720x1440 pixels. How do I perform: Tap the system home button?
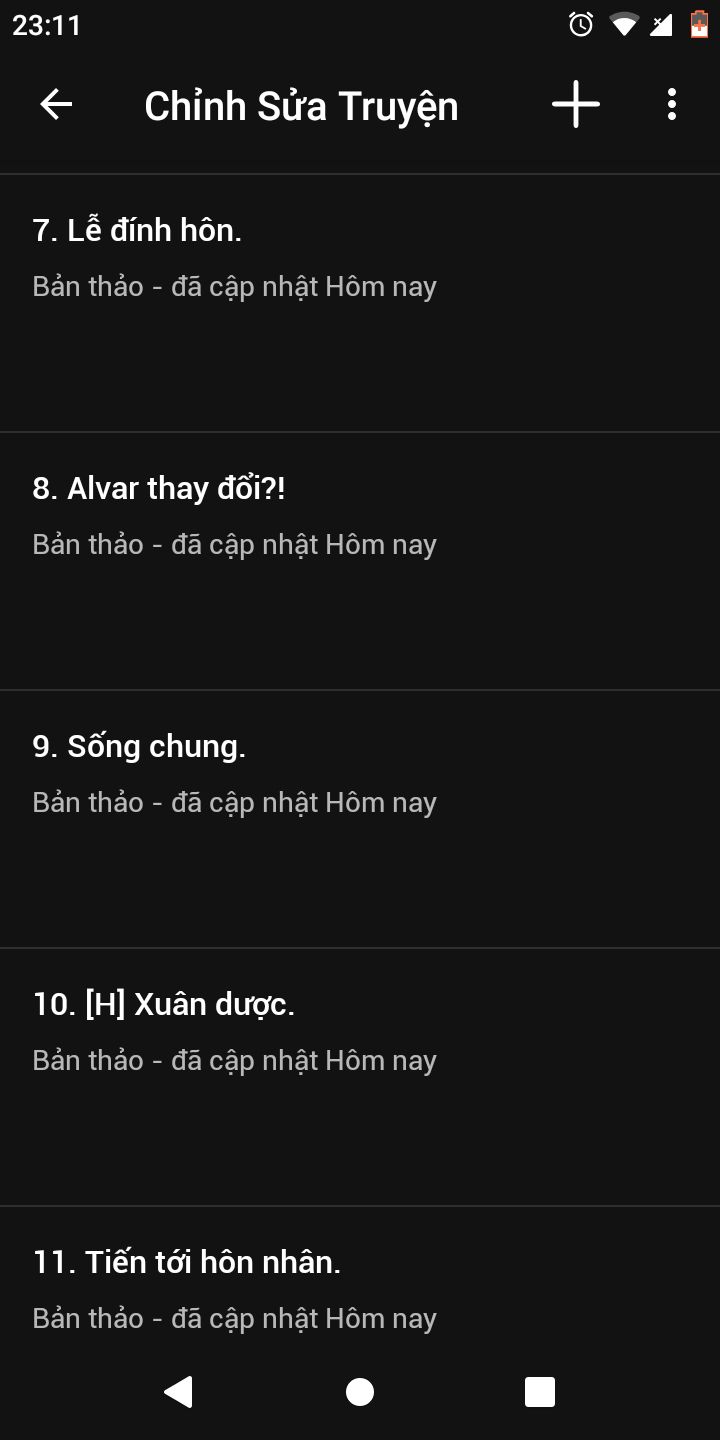360,1392
